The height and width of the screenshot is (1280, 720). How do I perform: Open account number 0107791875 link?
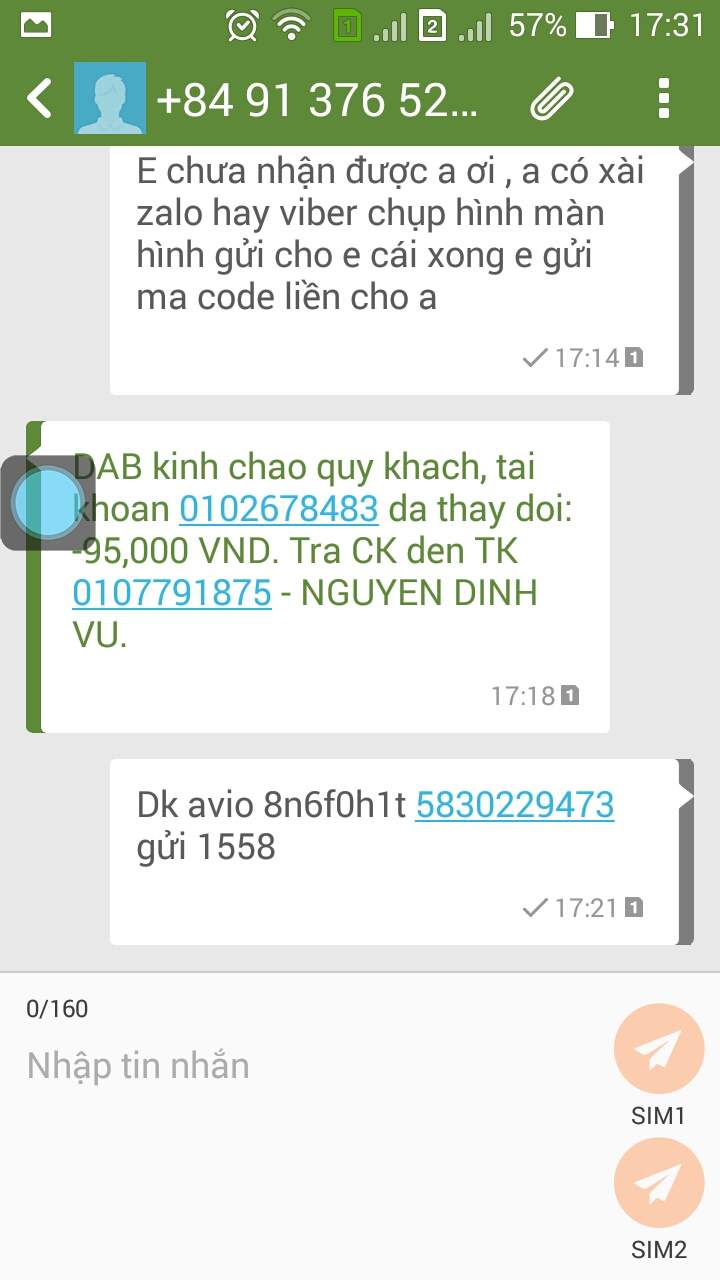(x=172, y=593)
